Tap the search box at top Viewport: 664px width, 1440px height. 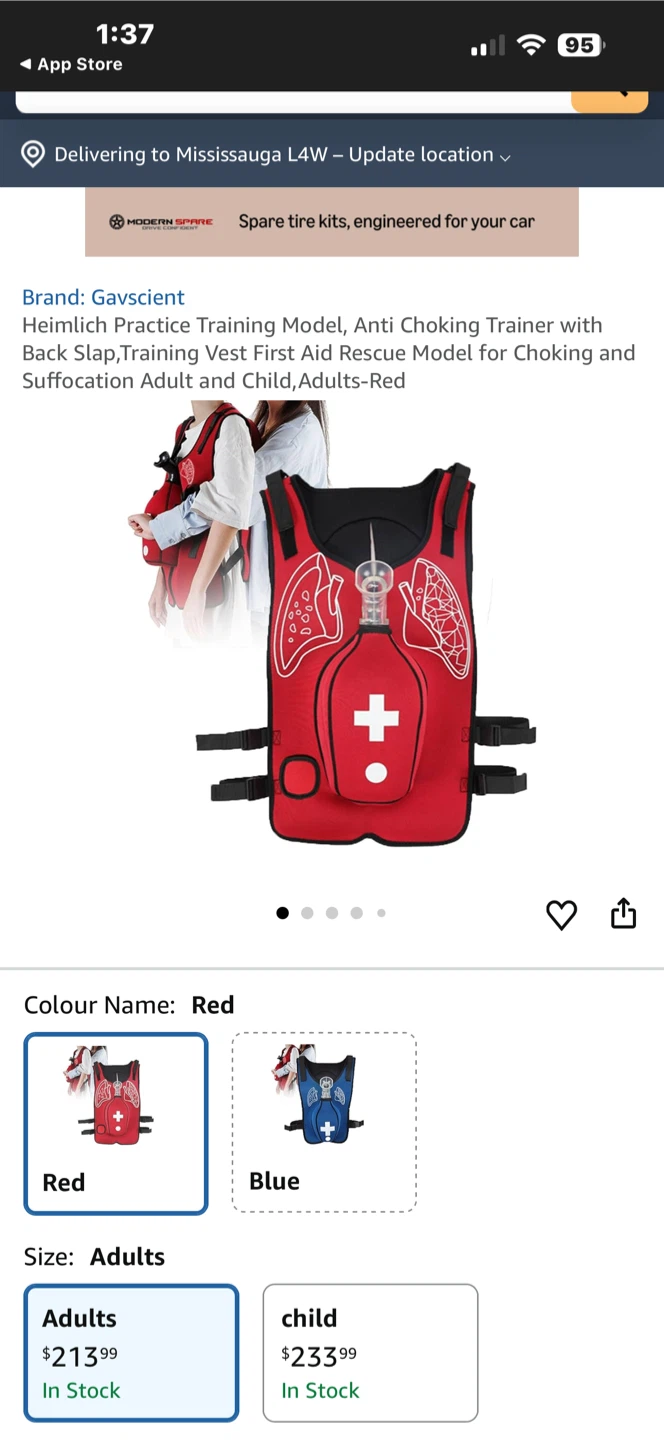coord(290,100)
